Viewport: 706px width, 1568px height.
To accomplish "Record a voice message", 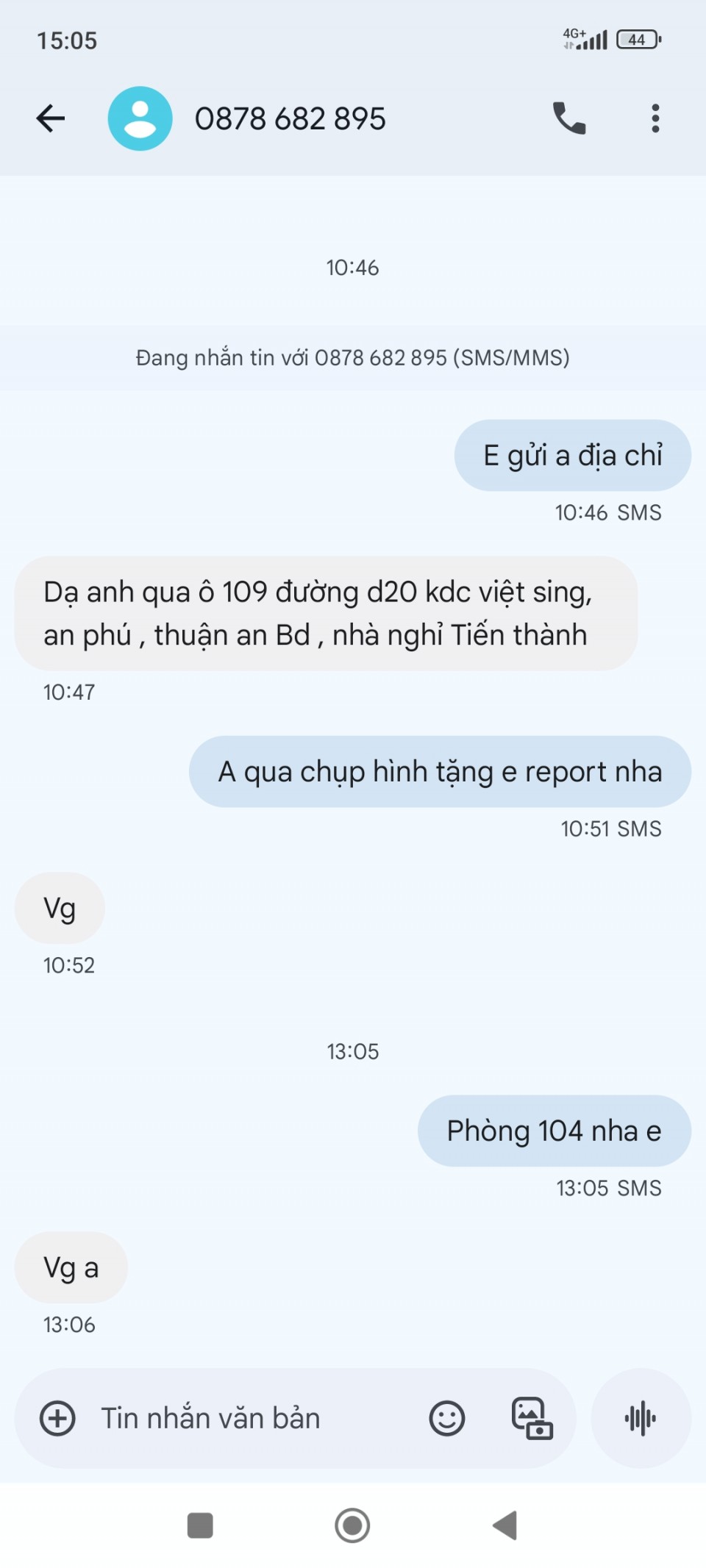I will pyautogui.click(x=641, y=1418).
